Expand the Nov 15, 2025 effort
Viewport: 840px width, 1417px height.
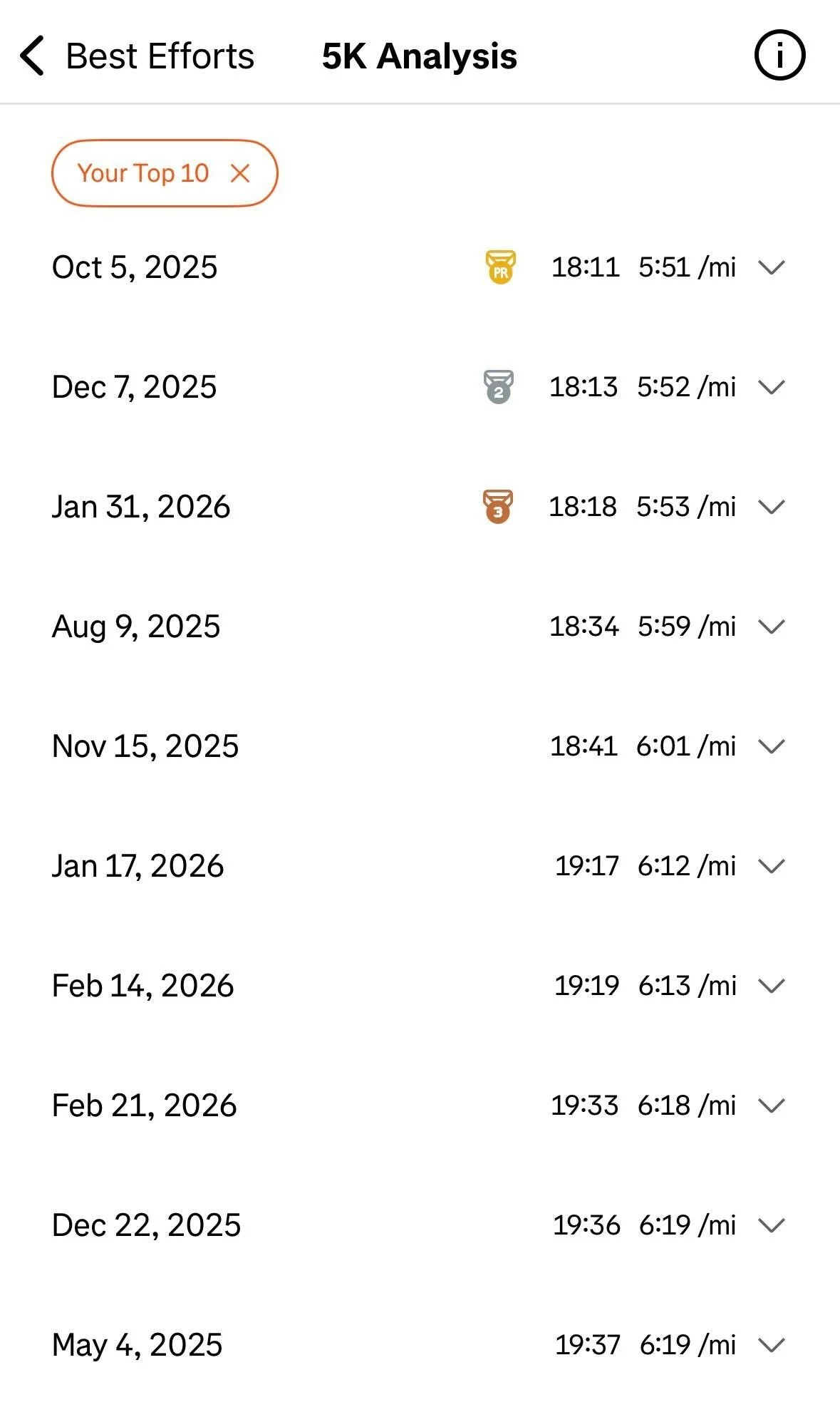point(772,746)
